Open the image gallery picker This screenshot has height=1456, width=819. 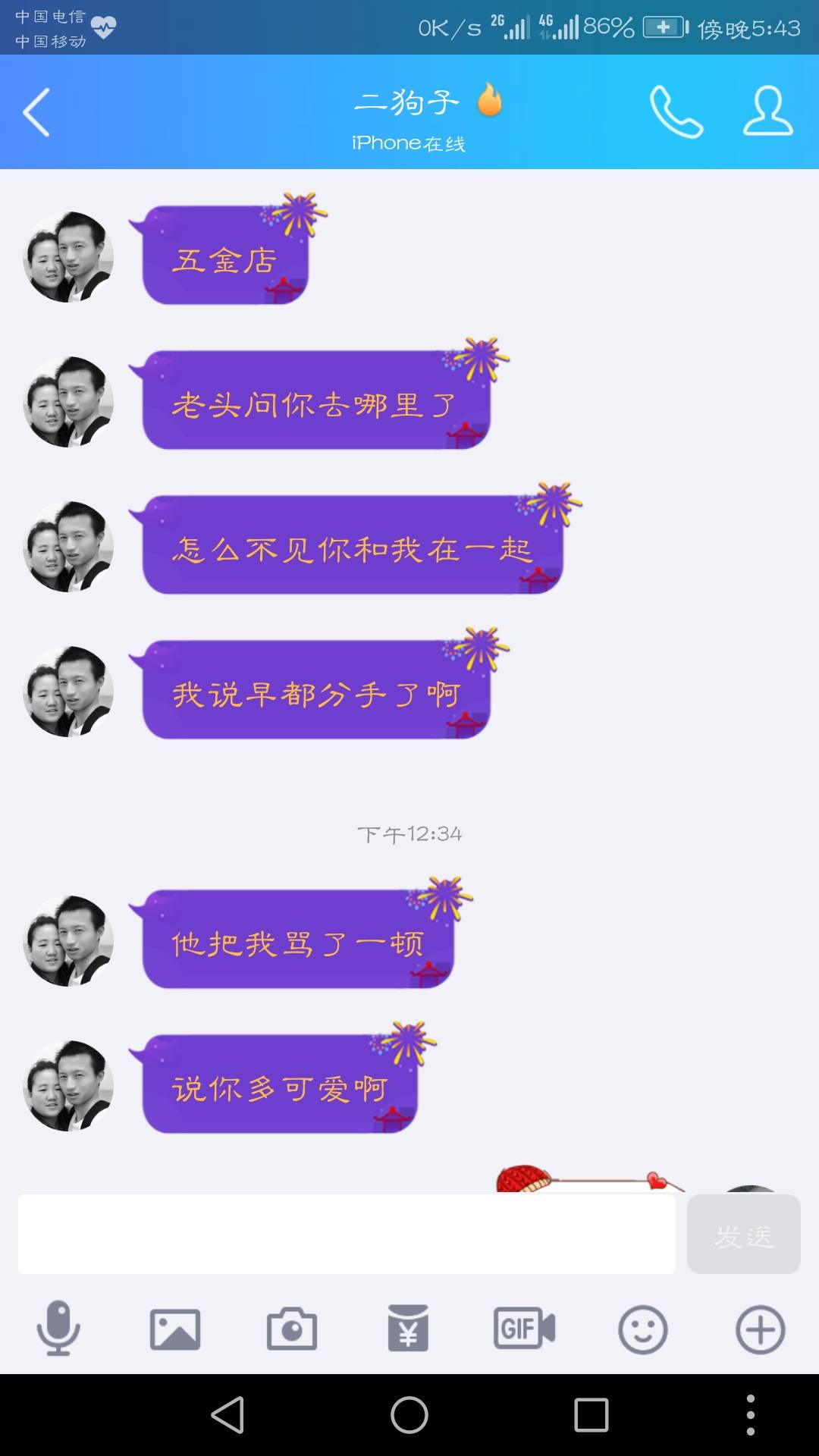175,1329
